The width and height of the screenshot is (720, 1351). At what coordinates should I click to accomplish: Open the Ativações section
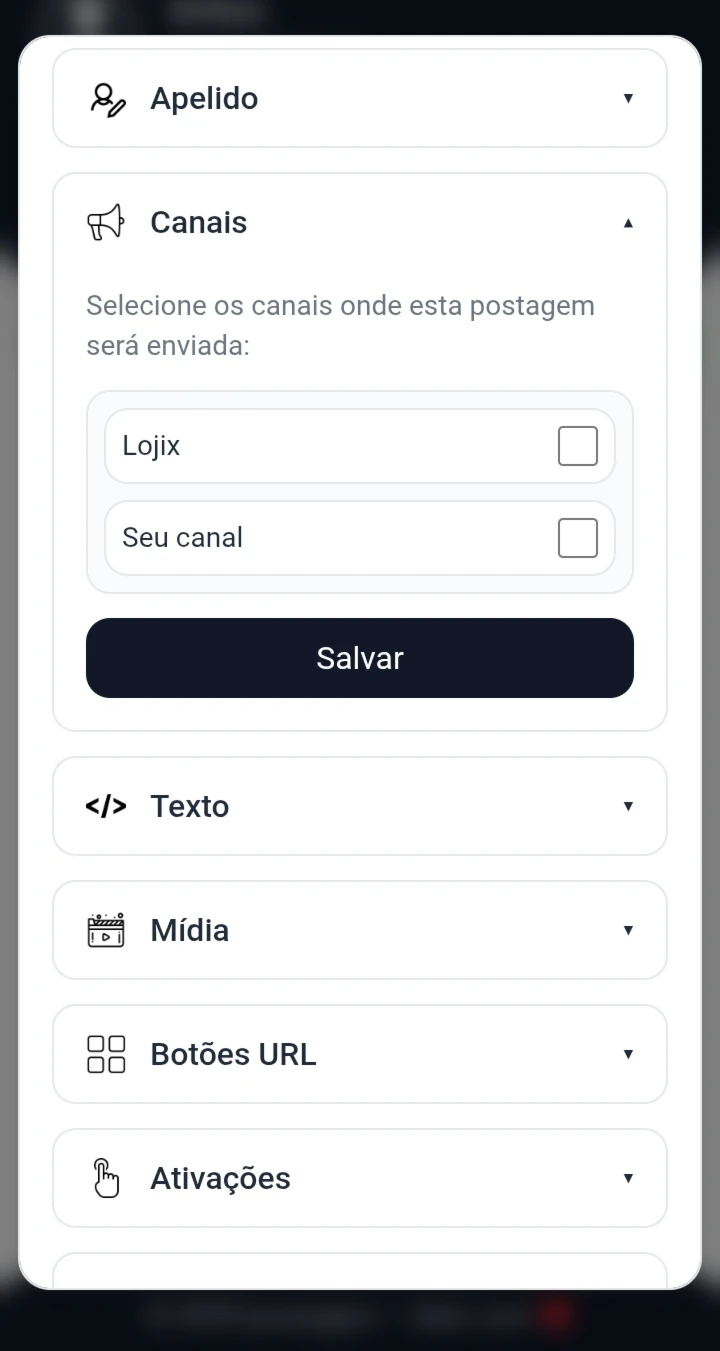[359, 1178]
